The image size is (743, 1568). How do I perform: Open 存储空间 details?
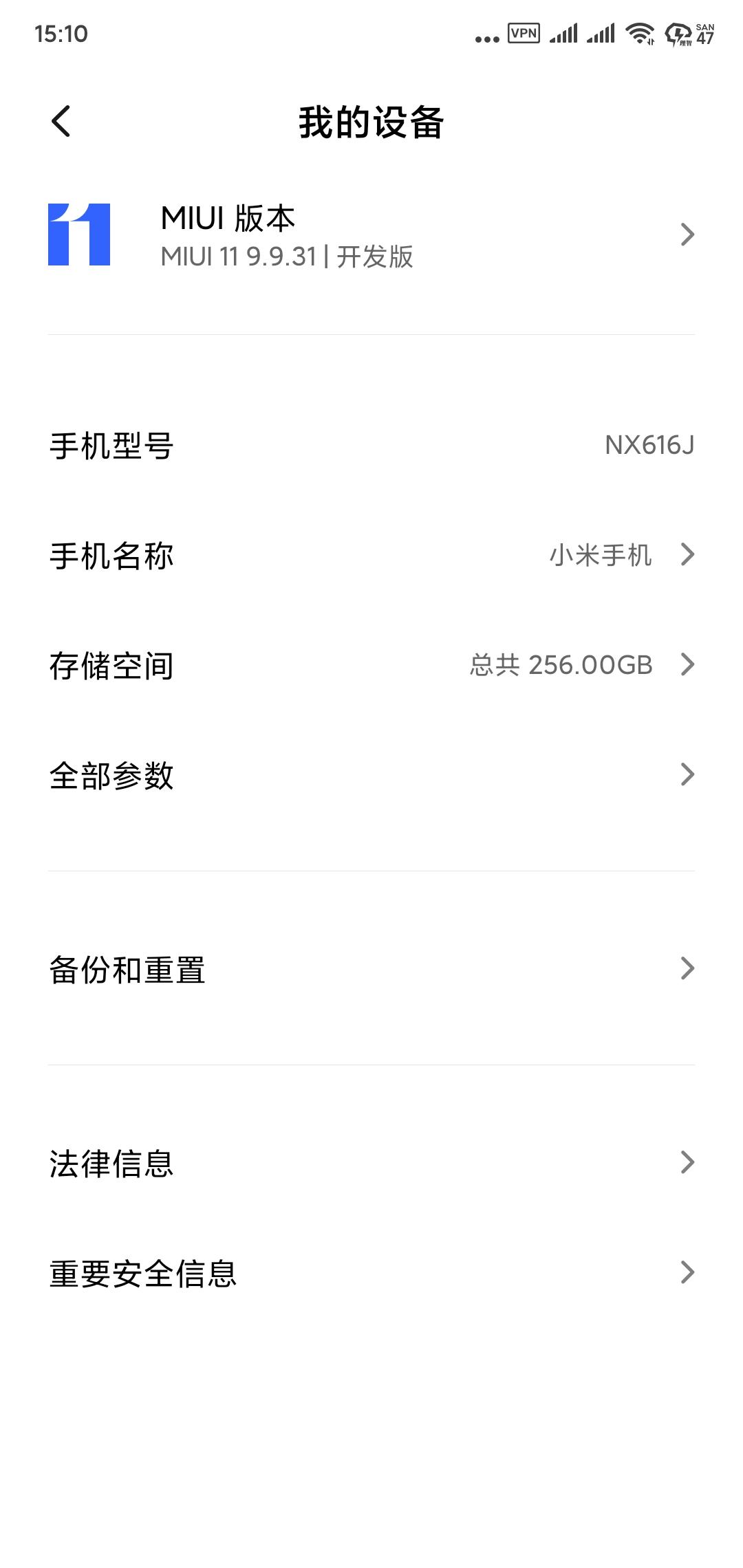(371, 666)
